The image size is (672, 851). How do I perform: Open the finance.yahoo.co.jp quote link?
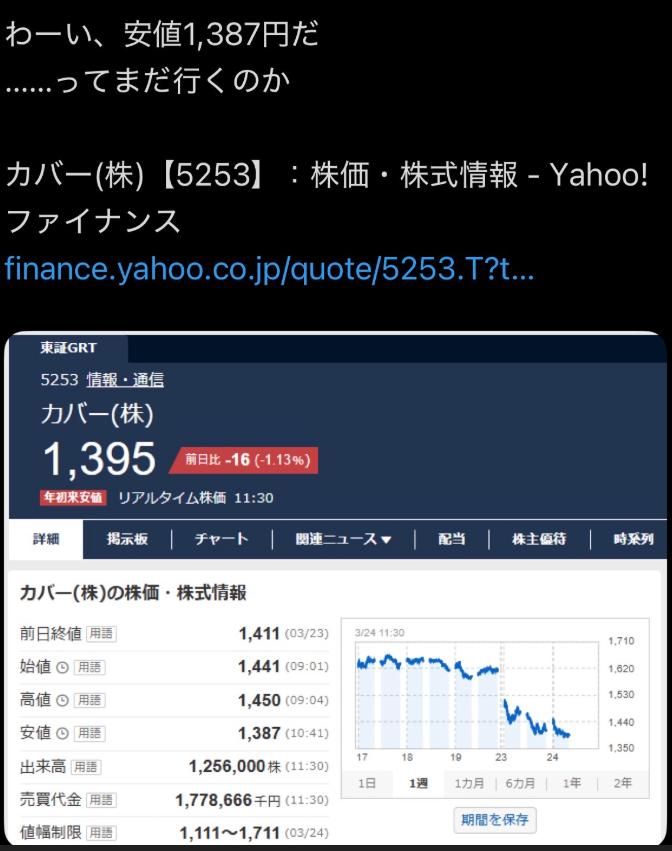[x=270, y=268]
